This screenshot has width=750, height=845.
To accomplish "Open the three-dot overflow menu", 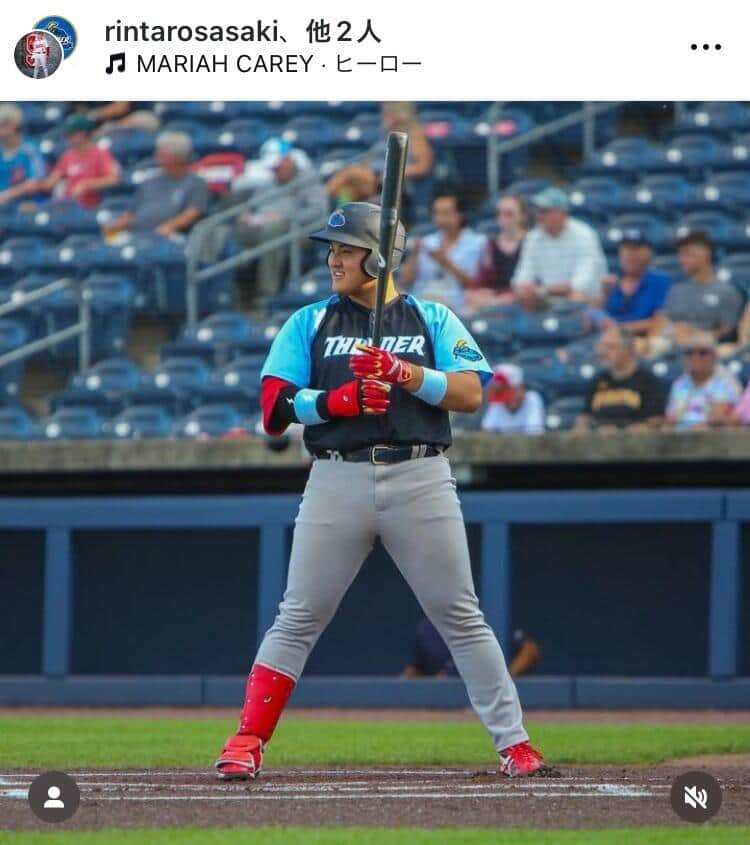I will pyautogui.click(x=705, y=47).
